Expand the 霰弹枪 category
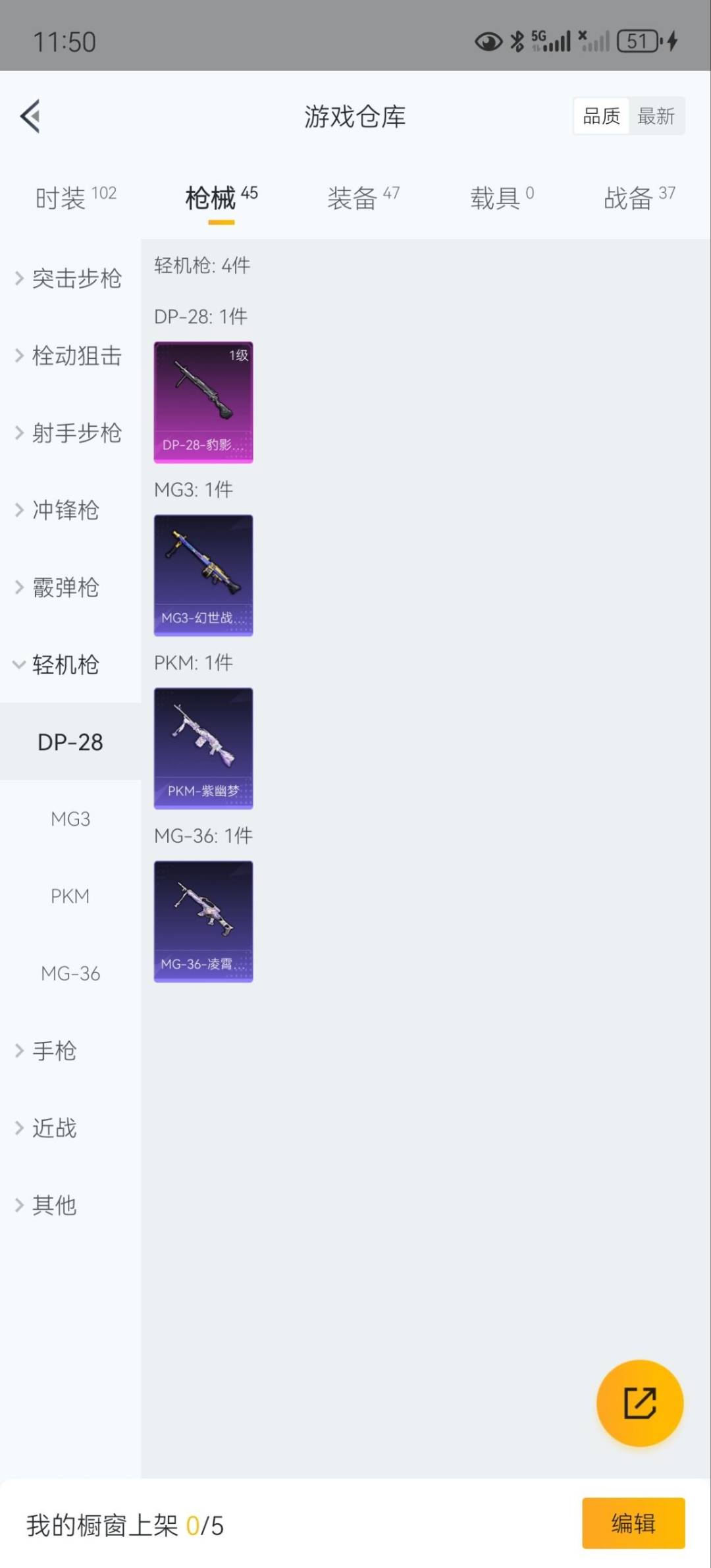This screenshot has height=1568, width=711. pyautogui.click(x=59, y=587)
